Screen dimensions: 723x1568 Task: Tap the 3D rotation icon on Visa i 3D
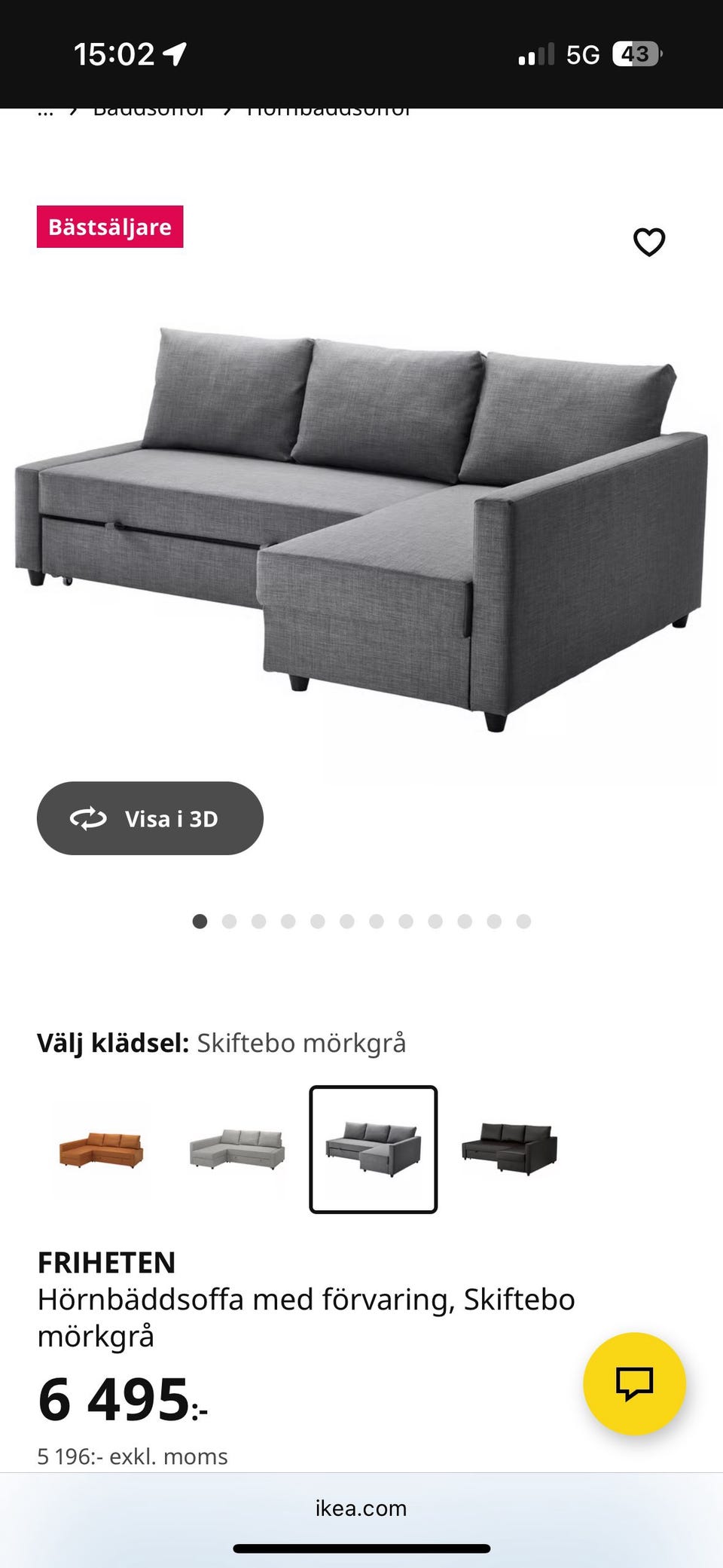89,818
